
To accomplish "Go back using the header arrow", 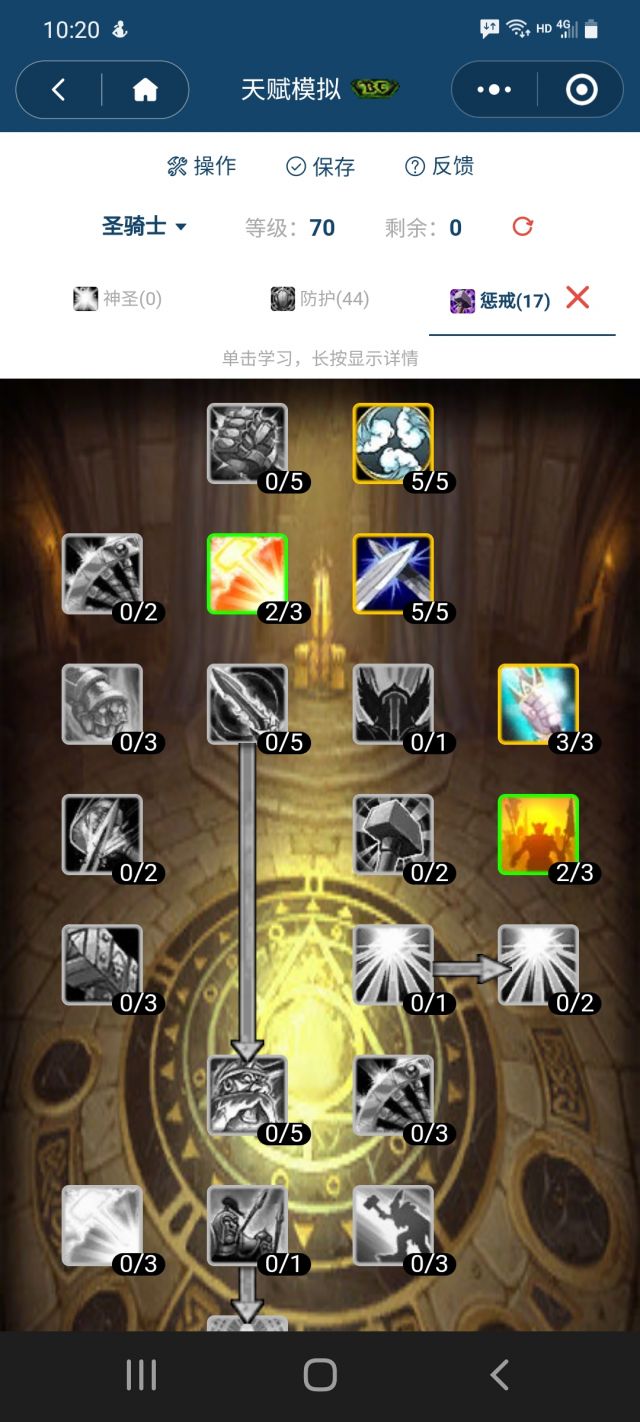I will point(58,90).
